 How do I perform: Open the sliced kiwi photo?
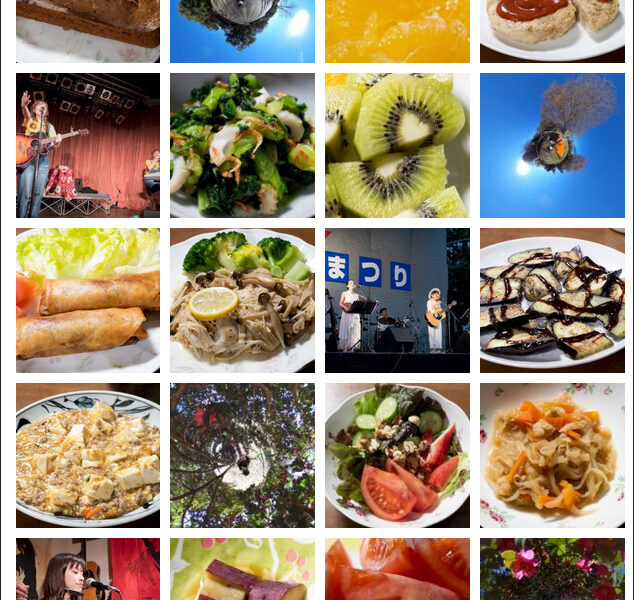[x=397, y=145]
